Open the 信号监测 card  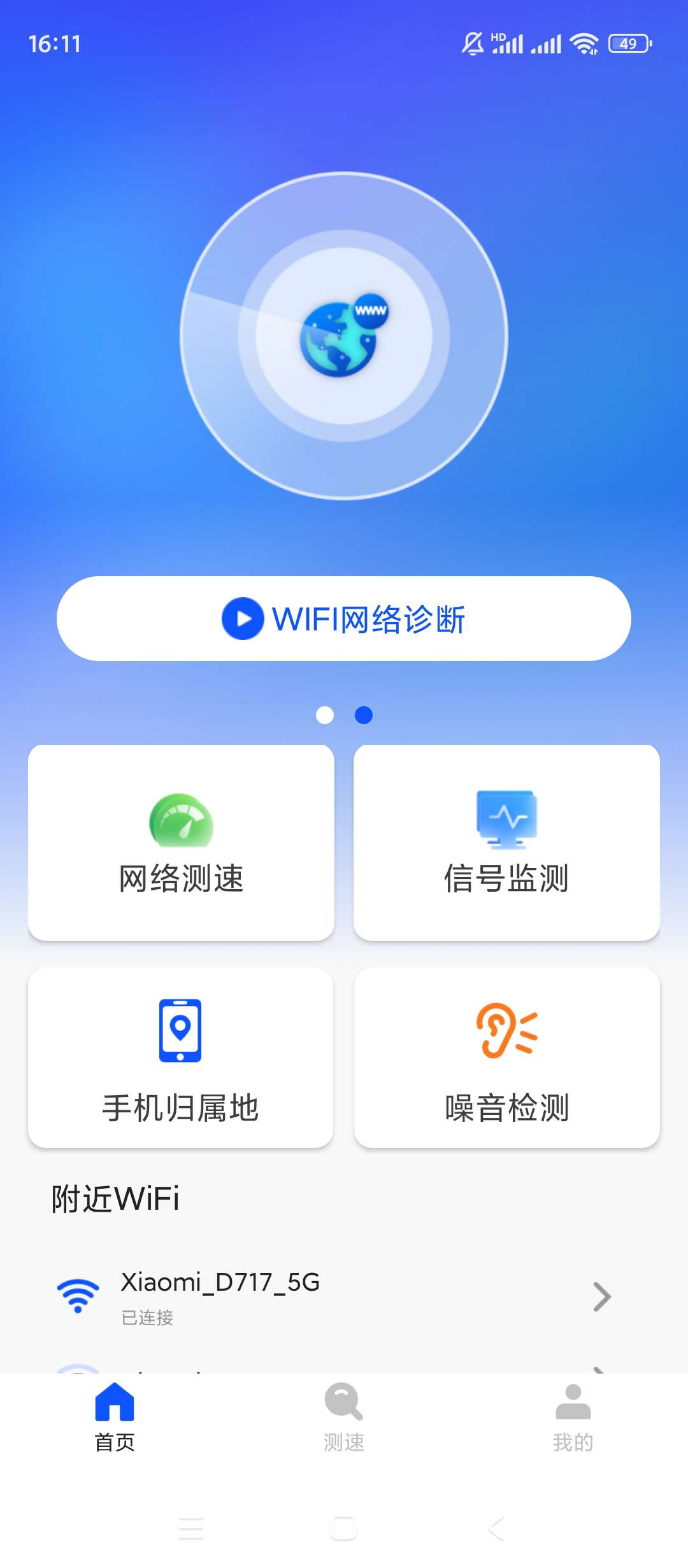[x=506, y=842]
